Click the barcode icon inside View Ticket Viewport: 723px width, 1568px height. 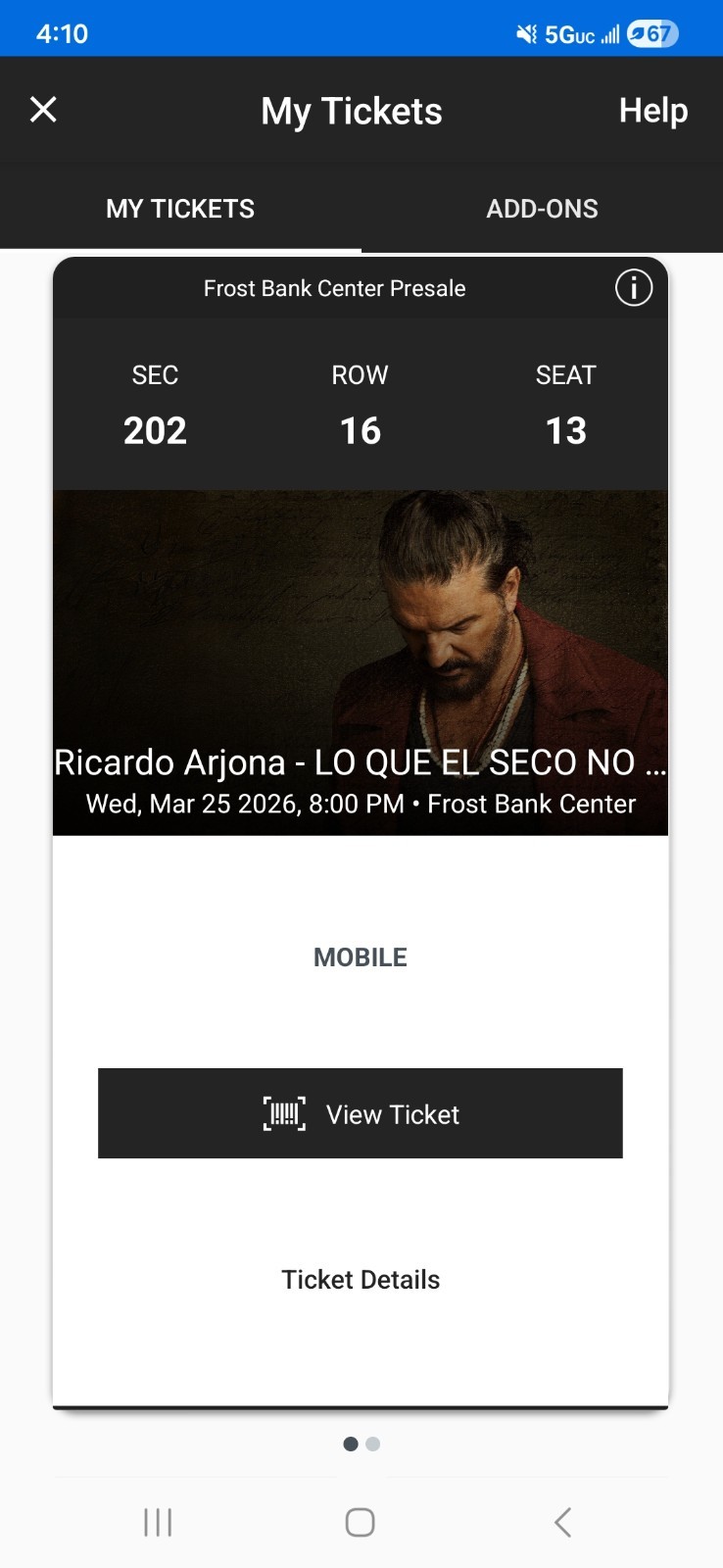tap(284, 1113)
